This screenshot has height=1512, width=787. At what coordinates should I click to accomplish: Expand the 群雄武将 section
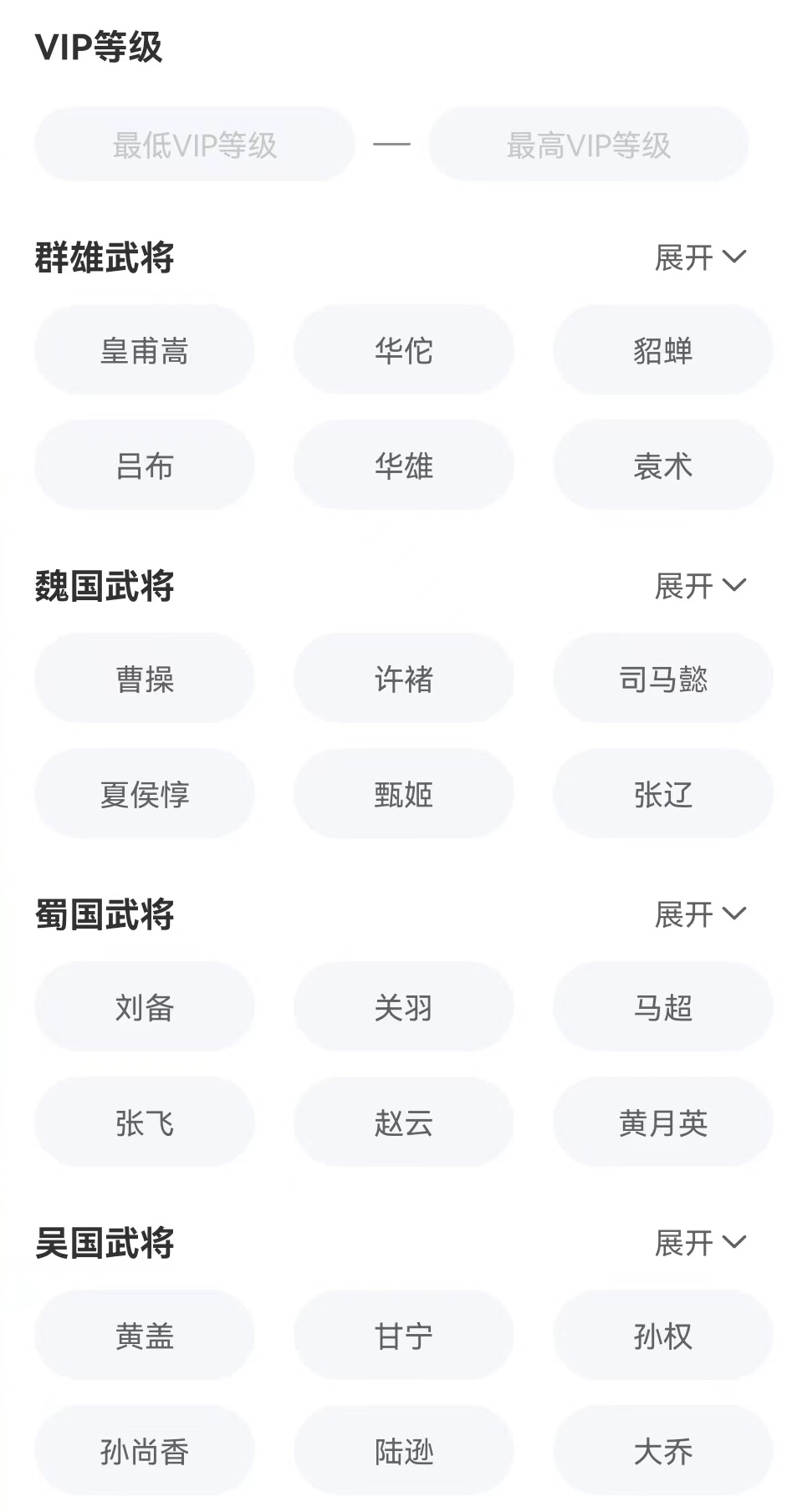coord(699,257)
